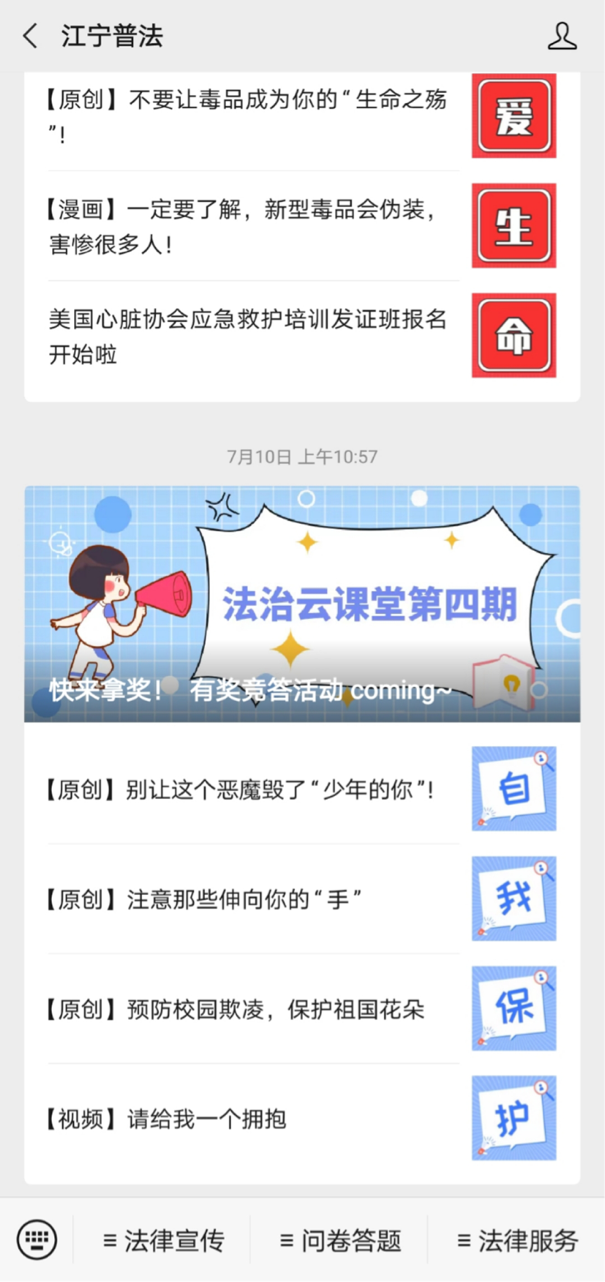Screen dimensions: 605x1282
Task: Watch the video 请给我一个拥抱
Action: tap(247, 1119)
